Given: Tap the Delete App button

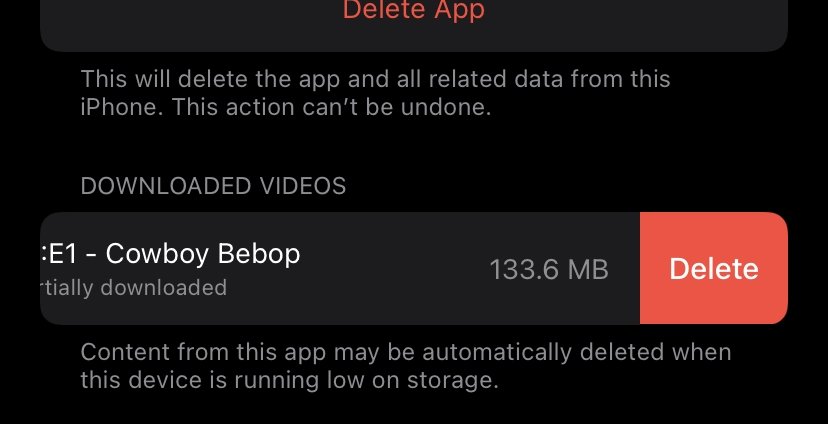Looking at the screenshot, I should click(x=413, y=12).
